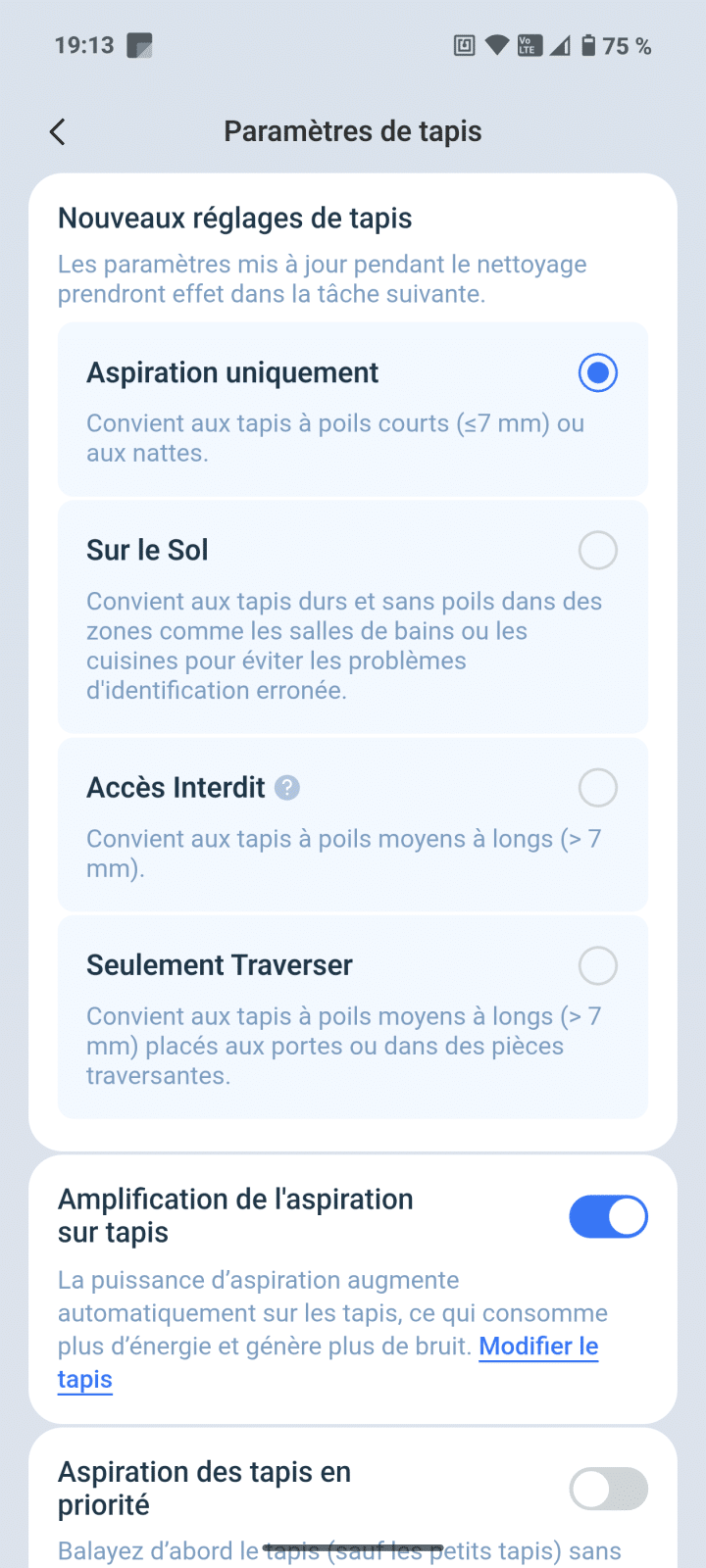Open the help icon beside Accès Interdit
The image size is (706, 1568).
[287, 788]
